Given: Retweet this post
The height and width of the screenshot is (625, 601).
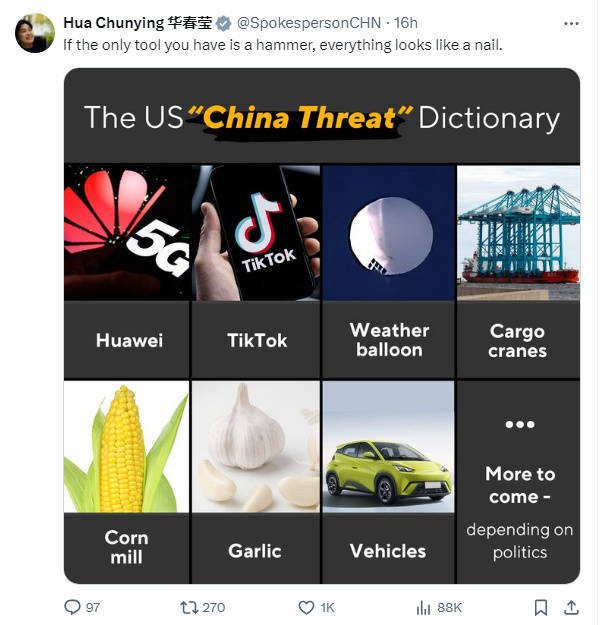Looking at the screenshot, I should click(187, 607).
